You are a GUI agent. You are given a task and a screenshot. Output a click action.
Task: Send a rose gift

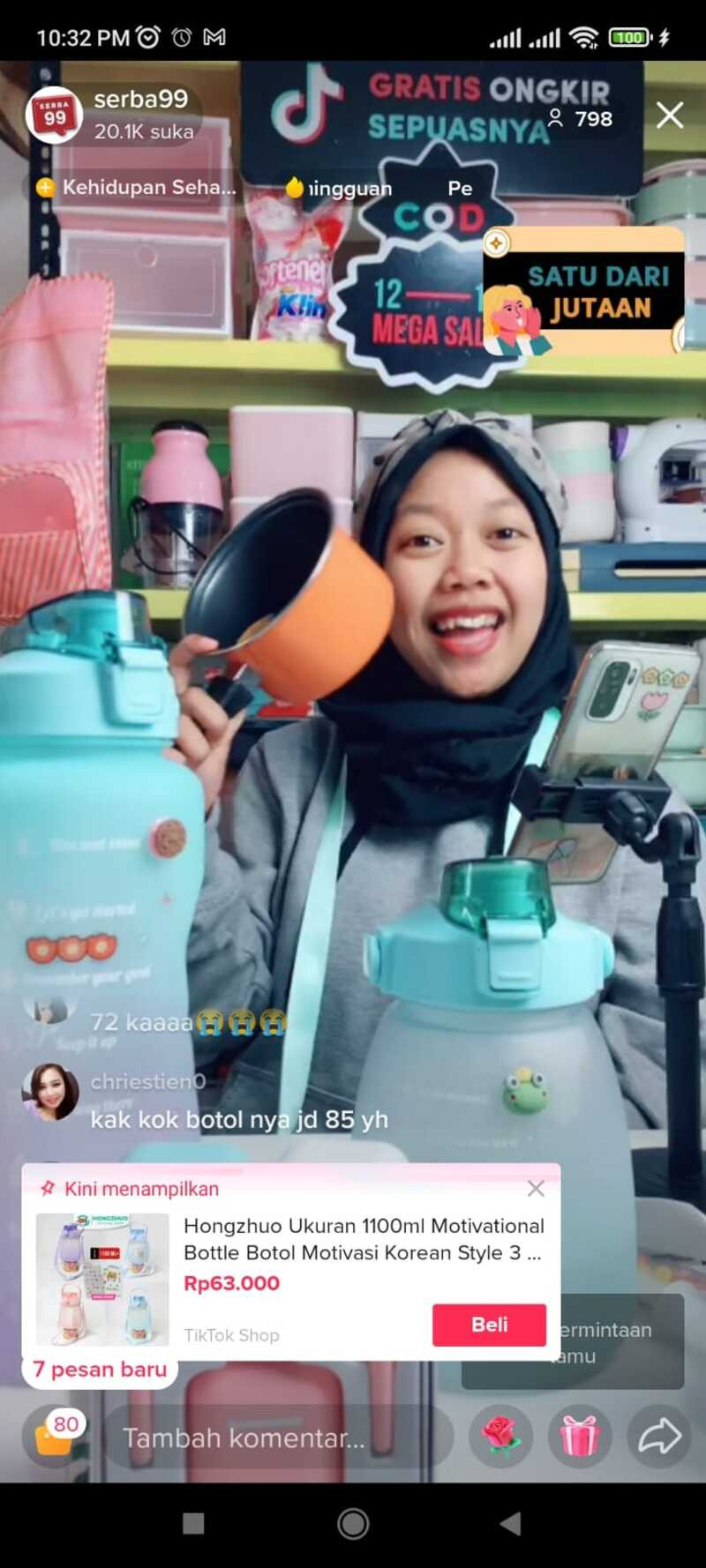point(500,1437)
